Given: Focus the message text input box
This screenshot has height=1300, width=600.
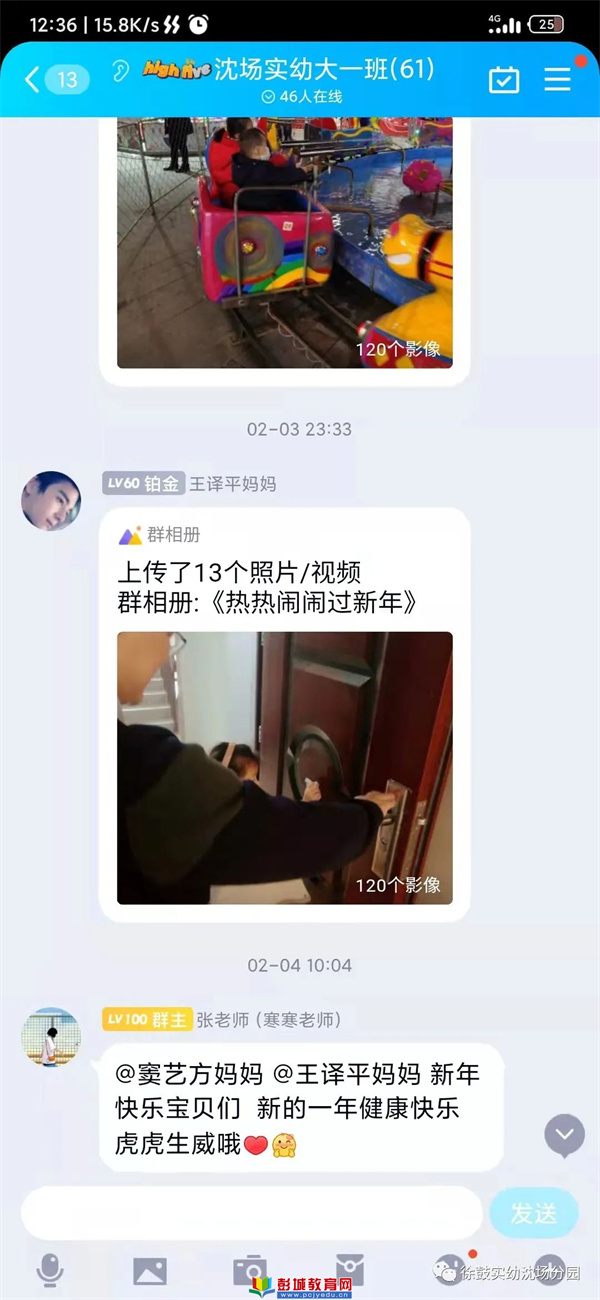Looking at the screenshot, I should (250, 1213).
